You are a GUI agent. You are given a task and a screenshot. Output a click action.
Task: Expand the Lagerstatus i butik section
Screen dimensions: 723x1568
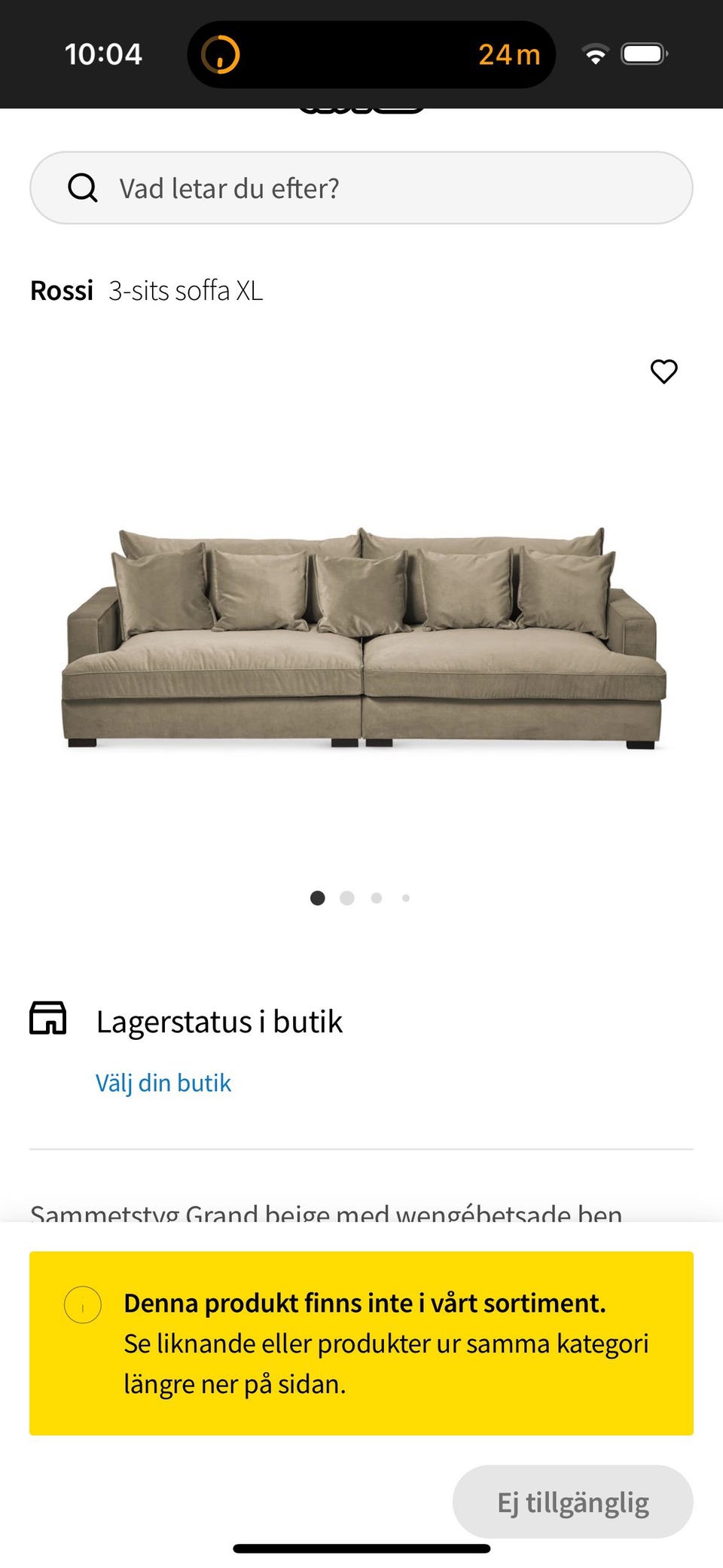220,1021
